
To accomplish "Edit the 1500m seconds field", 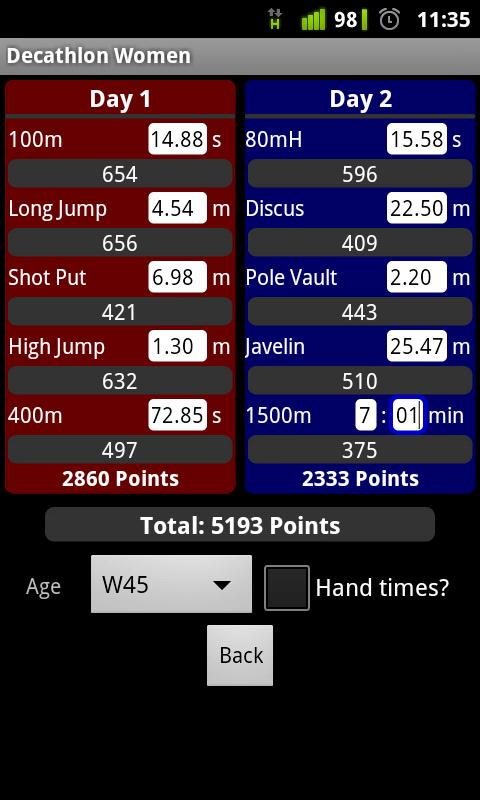I will click(408, 415).
